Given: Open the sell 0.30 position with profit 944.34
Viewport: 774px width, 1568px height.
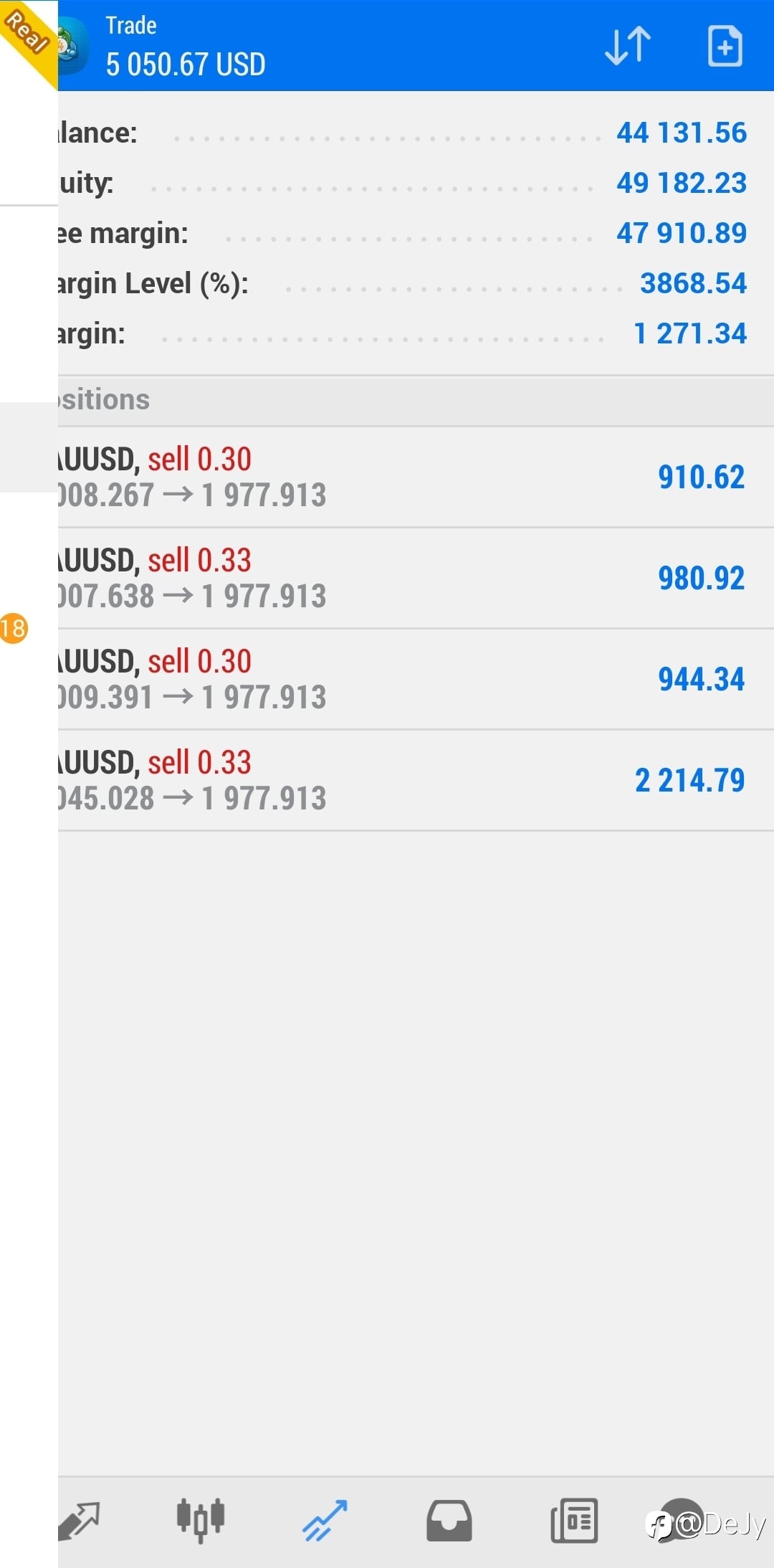Looking at the screenshot, I should 416,680.
